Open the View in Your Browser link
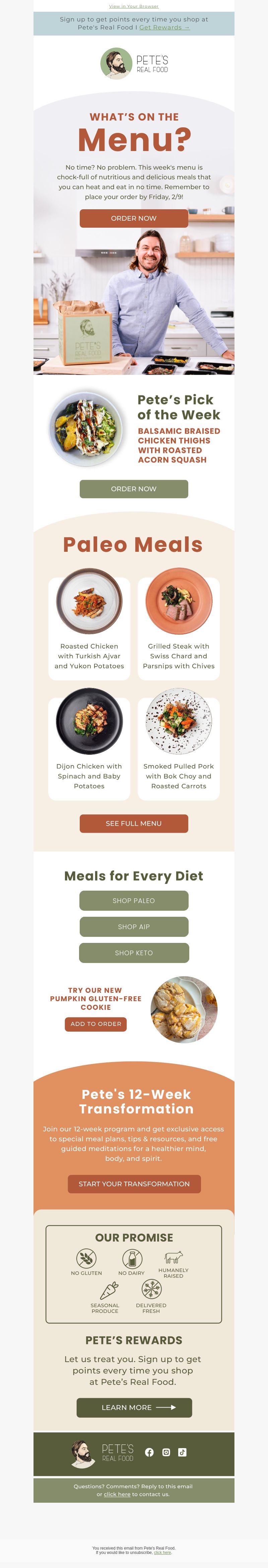This screenshot has width=268, height=1568. pos(133,6)
